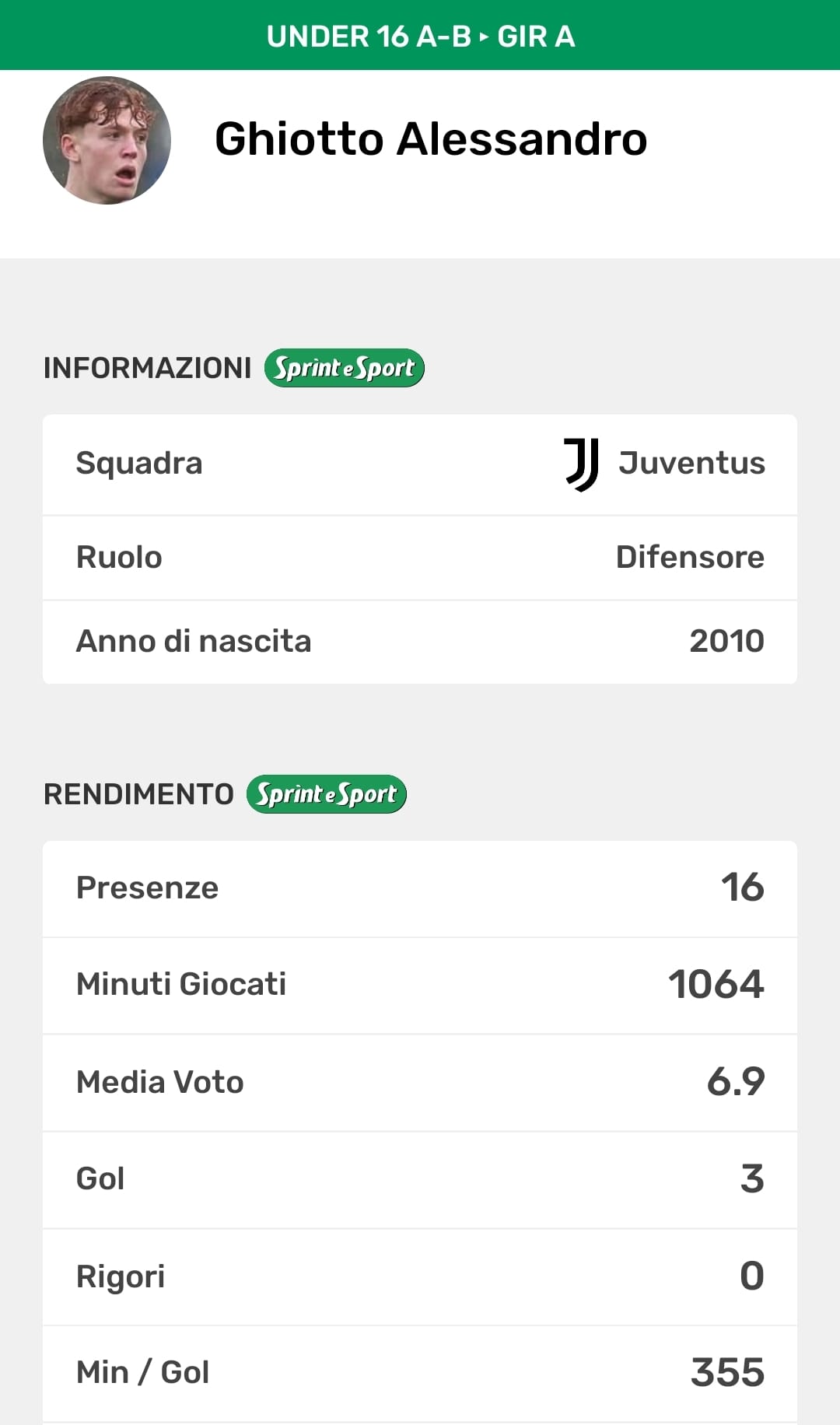This screenshot has width=840, height=1425.
Task: Open the UNDER 16 A-B GIR A header link
Action: point(420,37)
